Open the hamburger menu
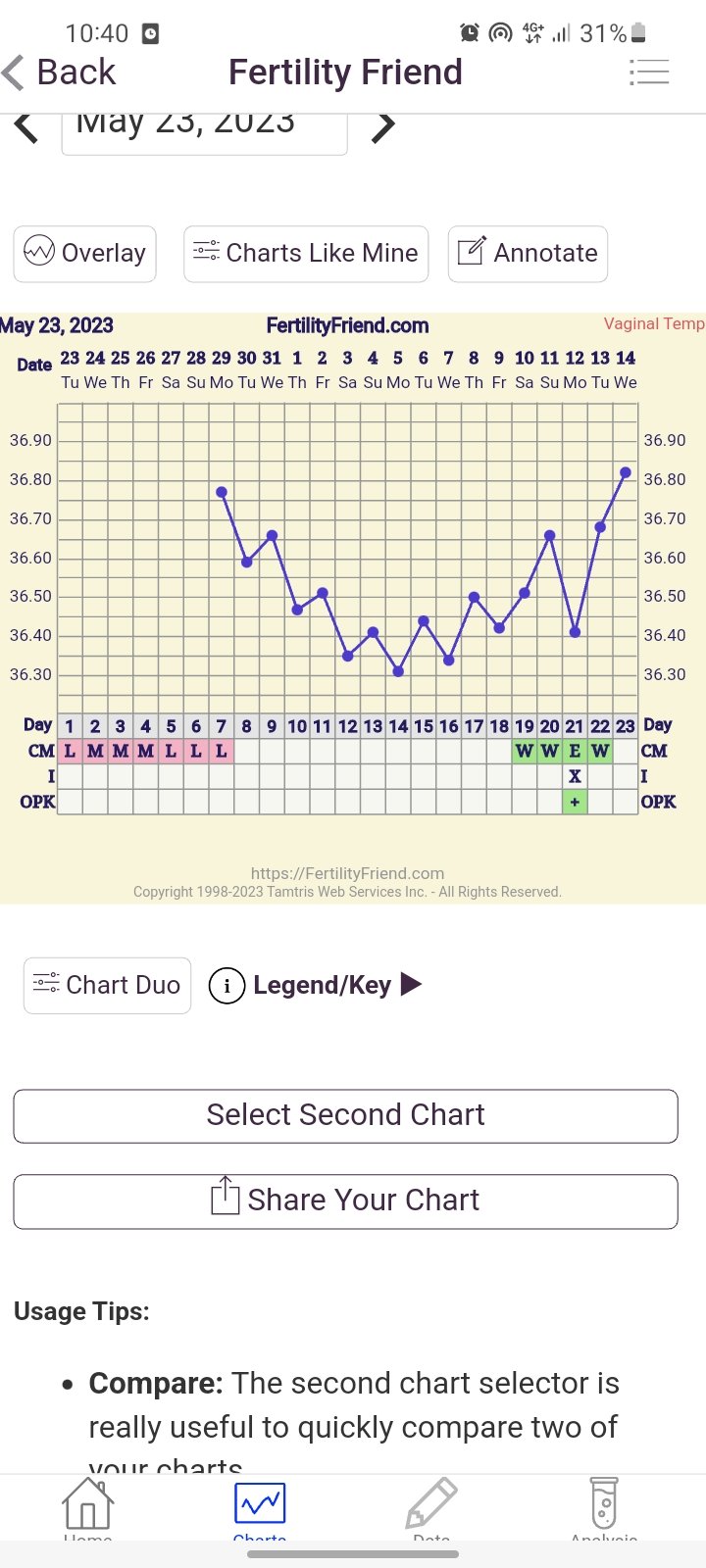This screenshot has width=706, height=1568. click(648, 73)
